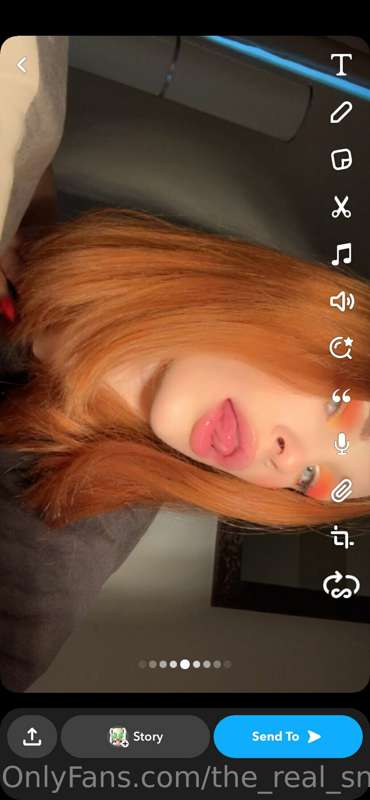Post the snap to Story

pyautogui.click(x=136, y=736)
